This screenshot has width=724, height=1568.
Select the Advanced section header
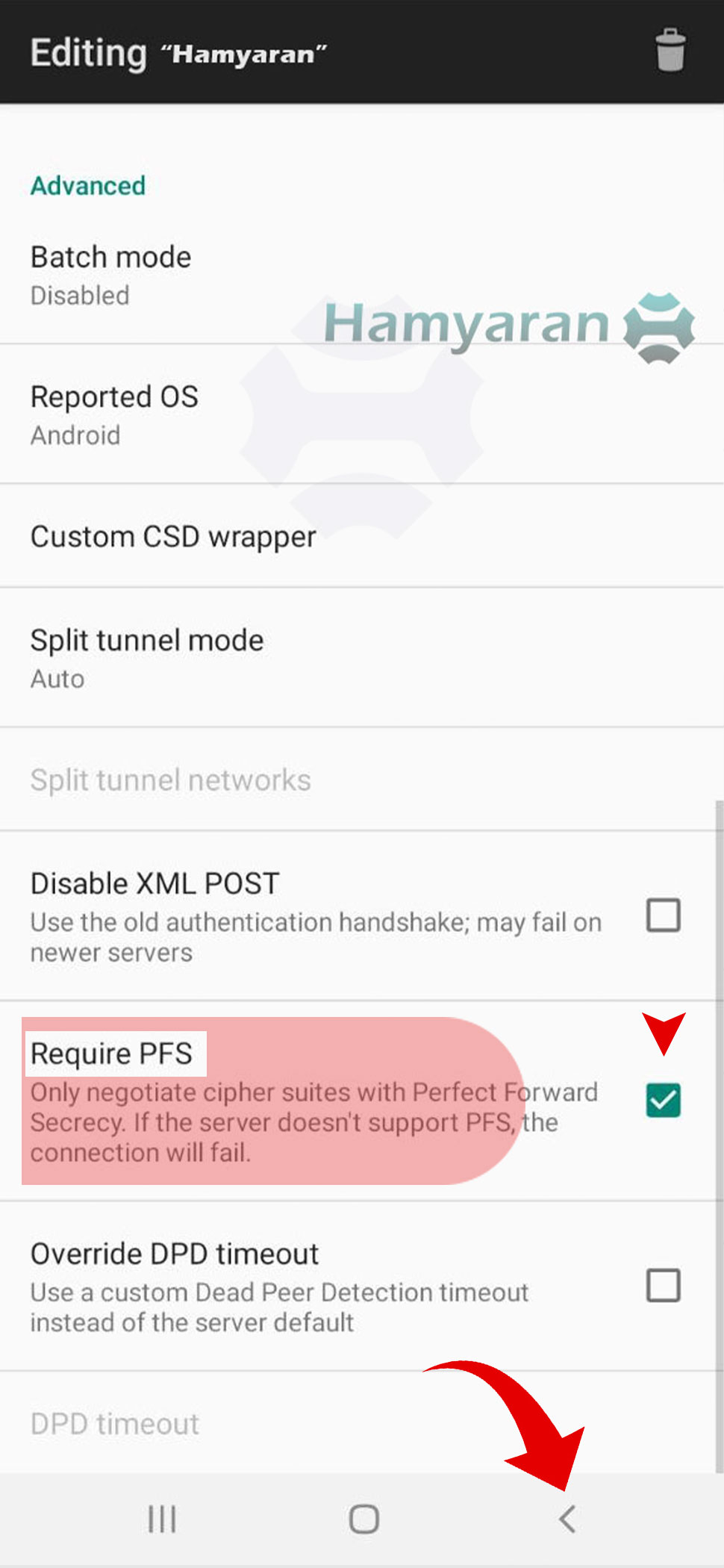pos(87,185)
